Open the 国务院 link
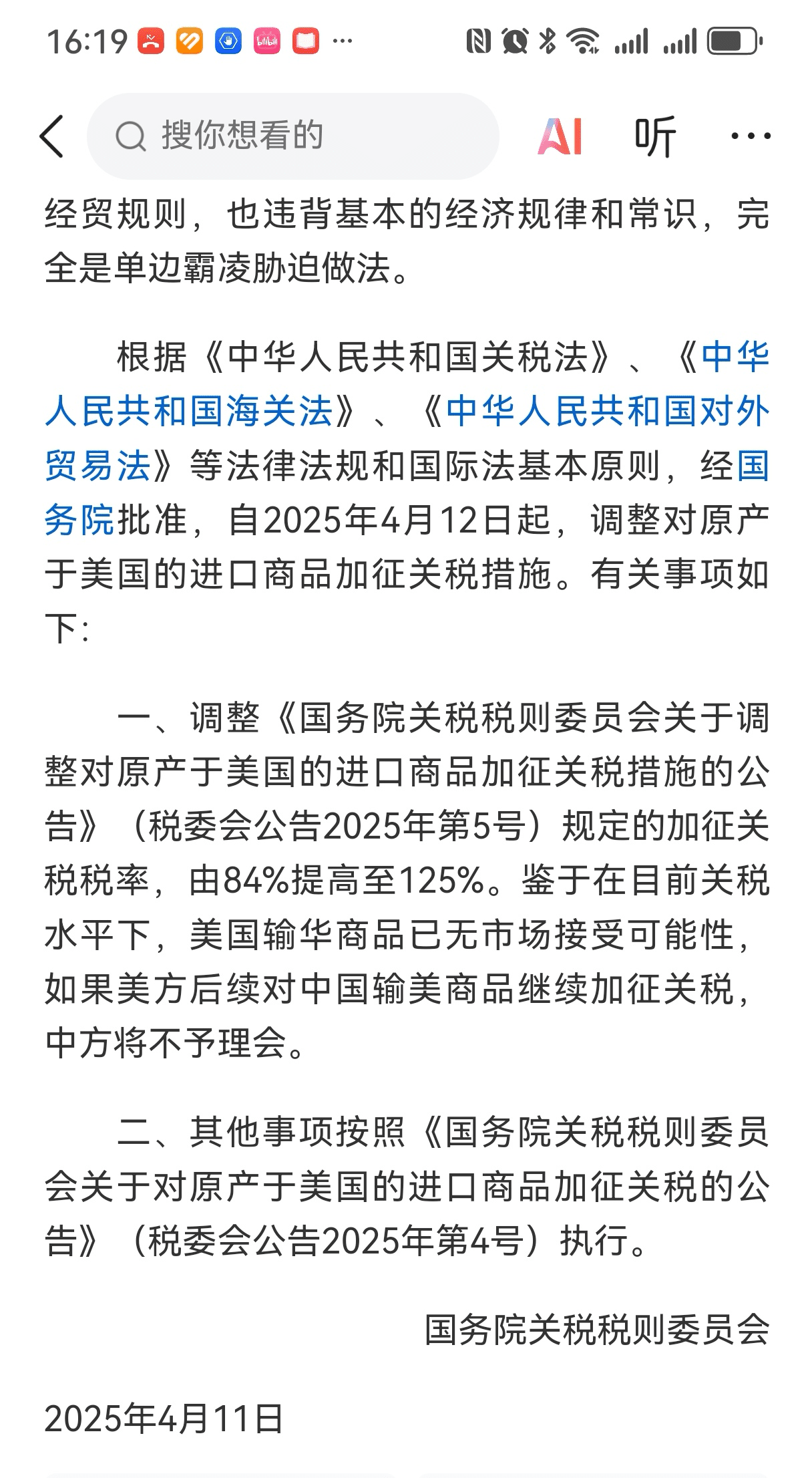 tap(80, 519)
